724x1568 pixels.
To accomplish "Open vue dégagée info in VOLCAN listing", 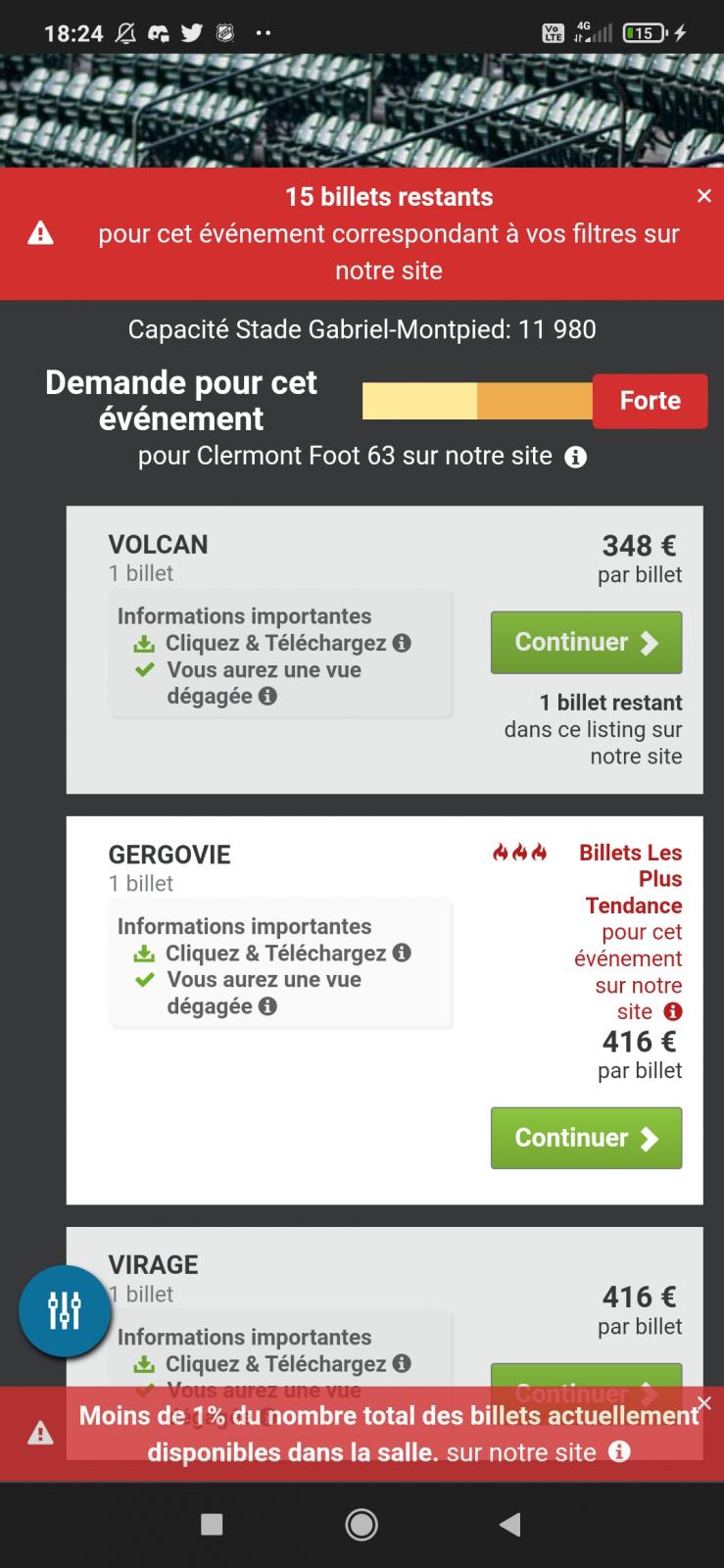I will (267, 697).
